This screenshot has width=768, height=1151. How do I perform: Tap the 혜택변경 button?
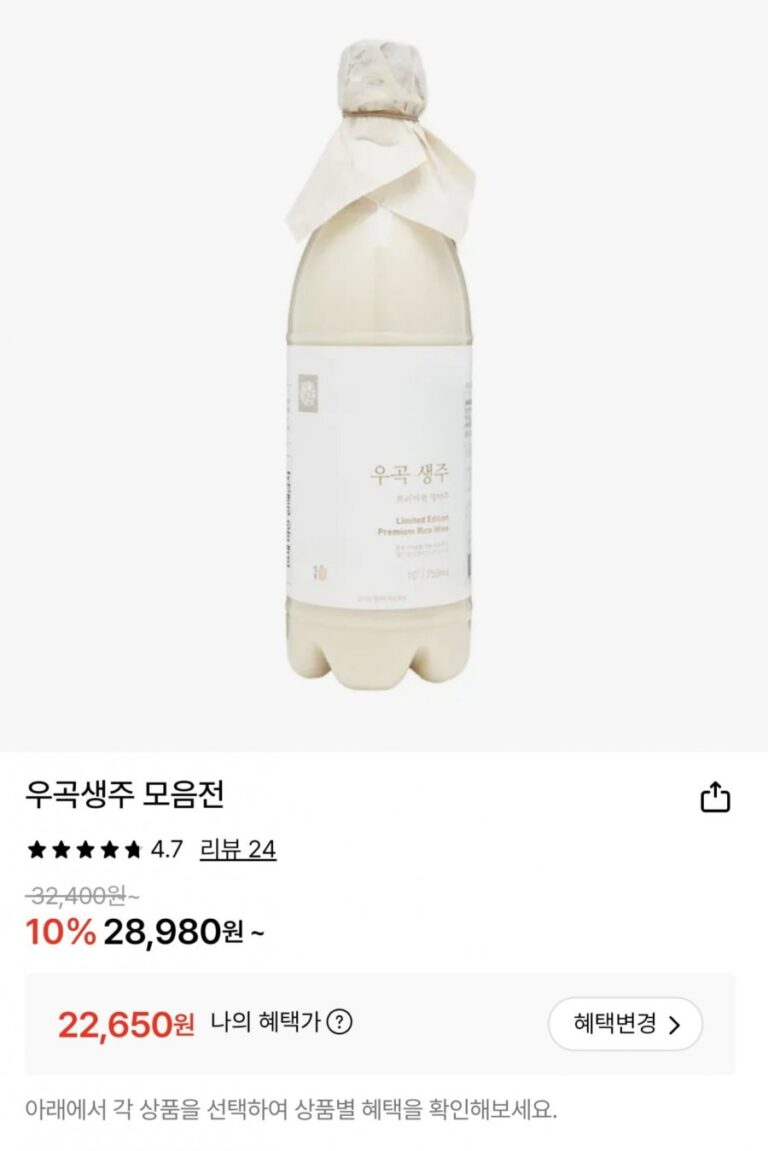(625, 1024)
